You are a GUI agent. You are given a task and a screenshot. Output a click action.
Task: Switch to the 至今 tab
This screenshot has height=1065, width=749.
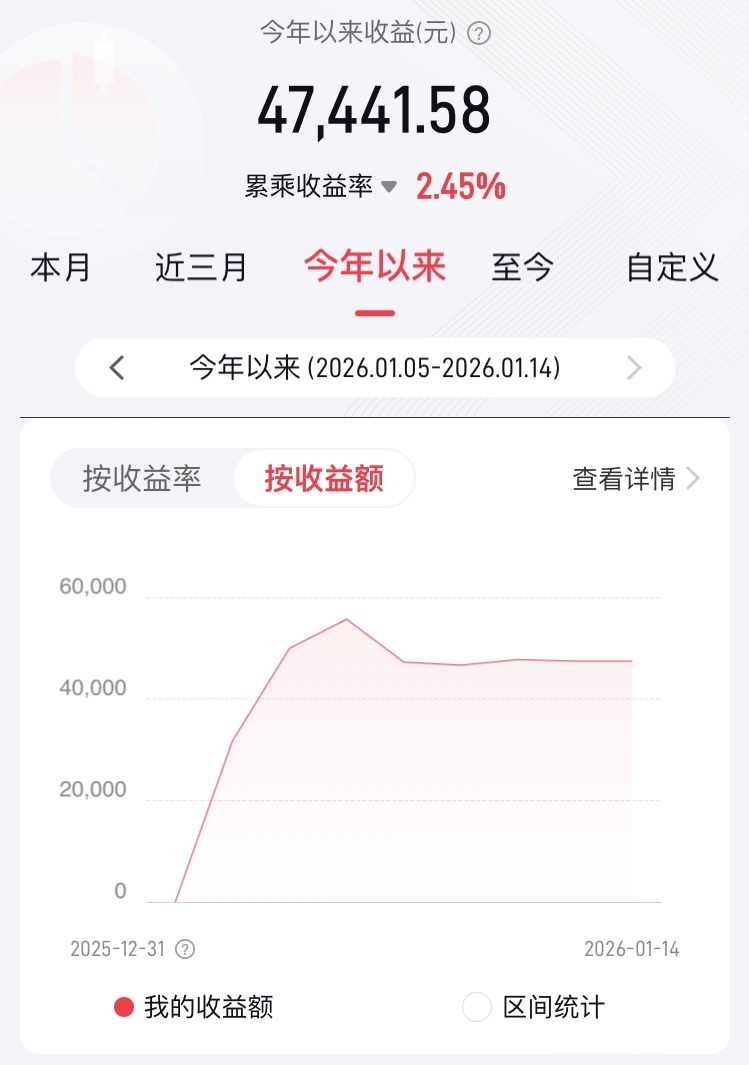[522, 267]
